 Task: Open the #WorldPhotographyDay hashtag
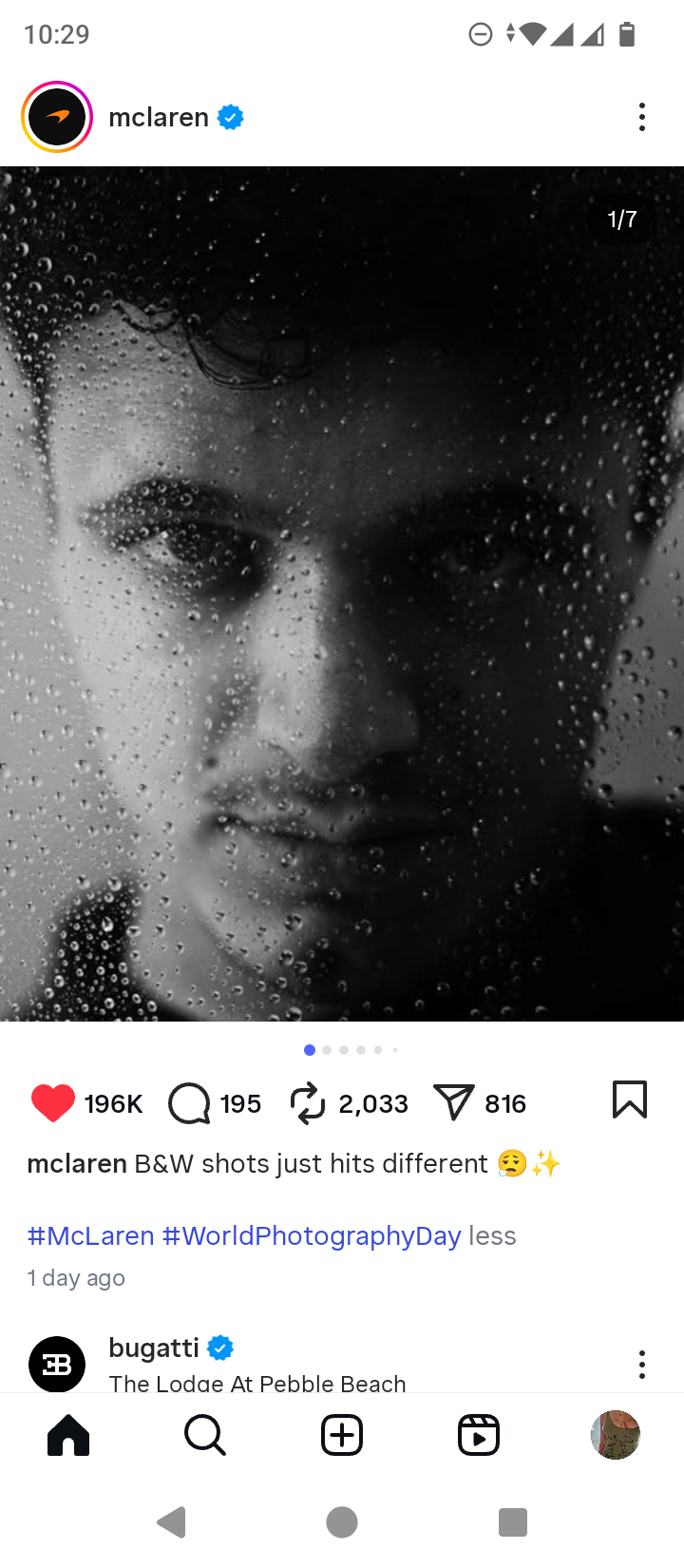312,1235
